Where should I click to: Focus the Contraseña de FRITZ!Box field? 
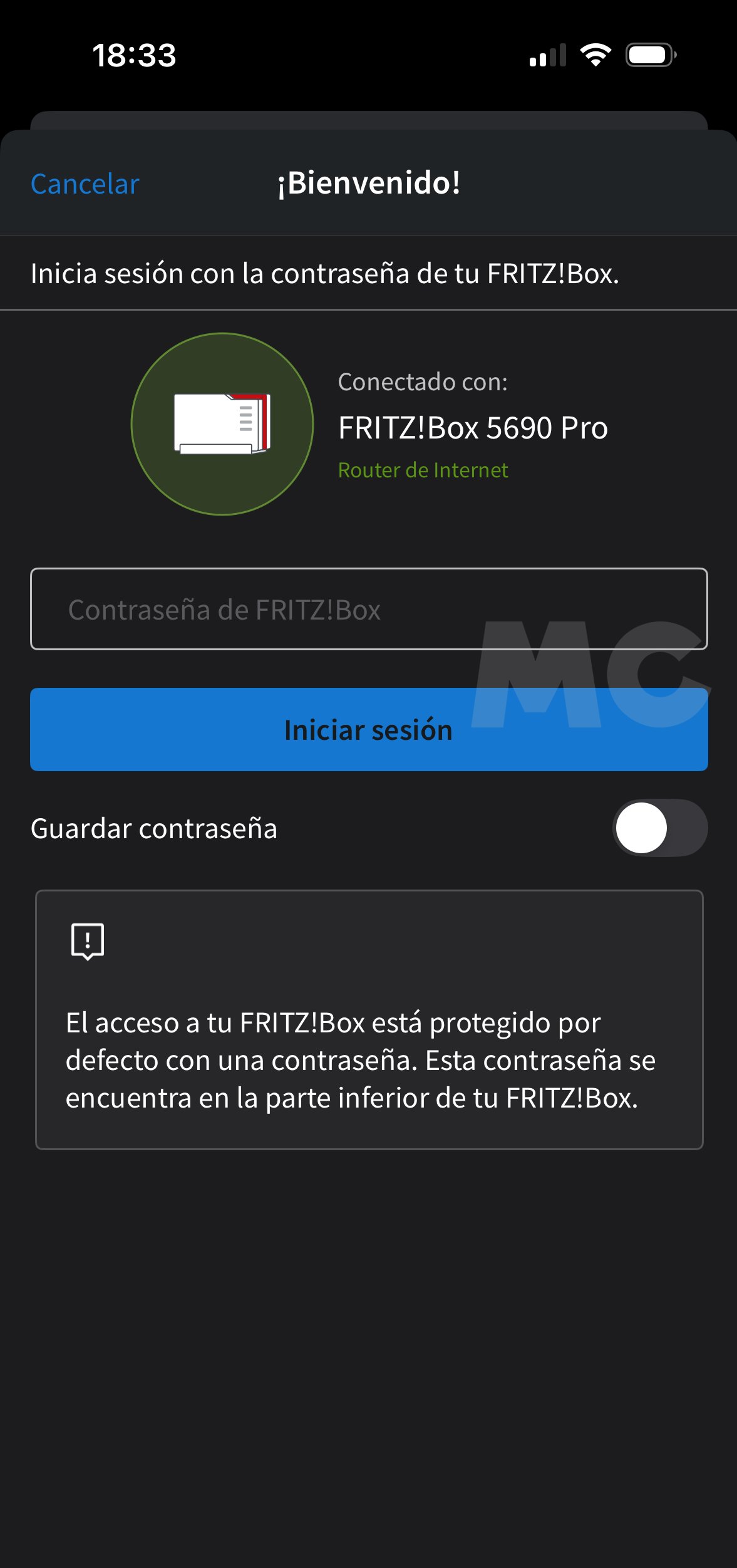point(368,609)
